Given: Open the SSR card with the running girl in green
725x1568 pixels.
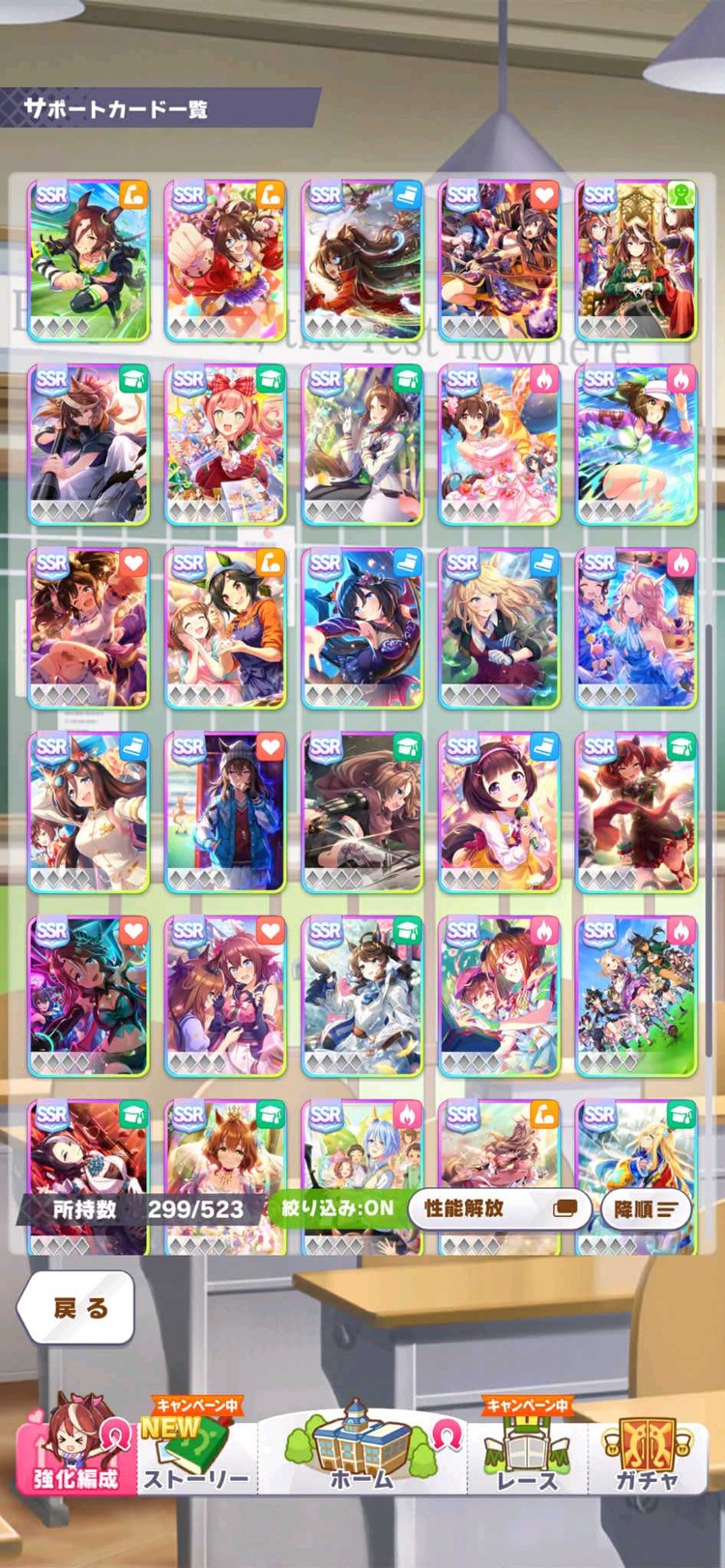Looking at the screenshot, I should click(89, 261).
